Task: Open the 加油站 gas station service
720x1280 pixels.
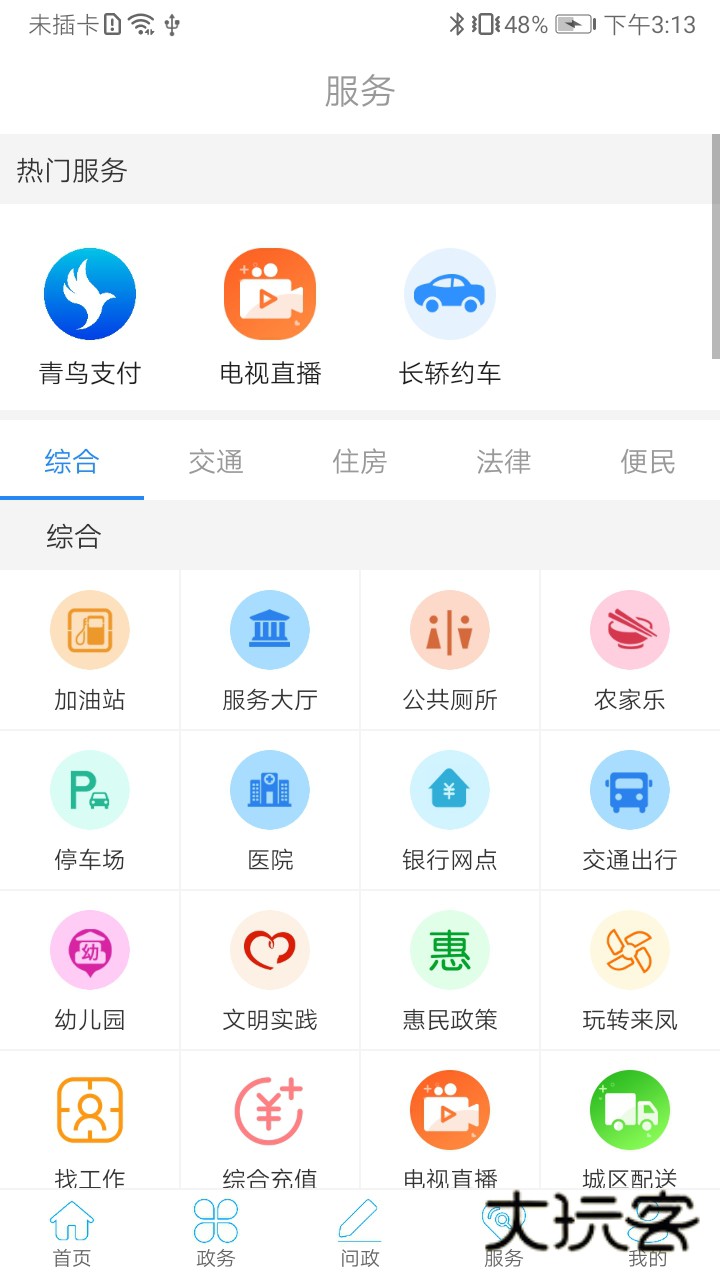Action: click(89, 650)
